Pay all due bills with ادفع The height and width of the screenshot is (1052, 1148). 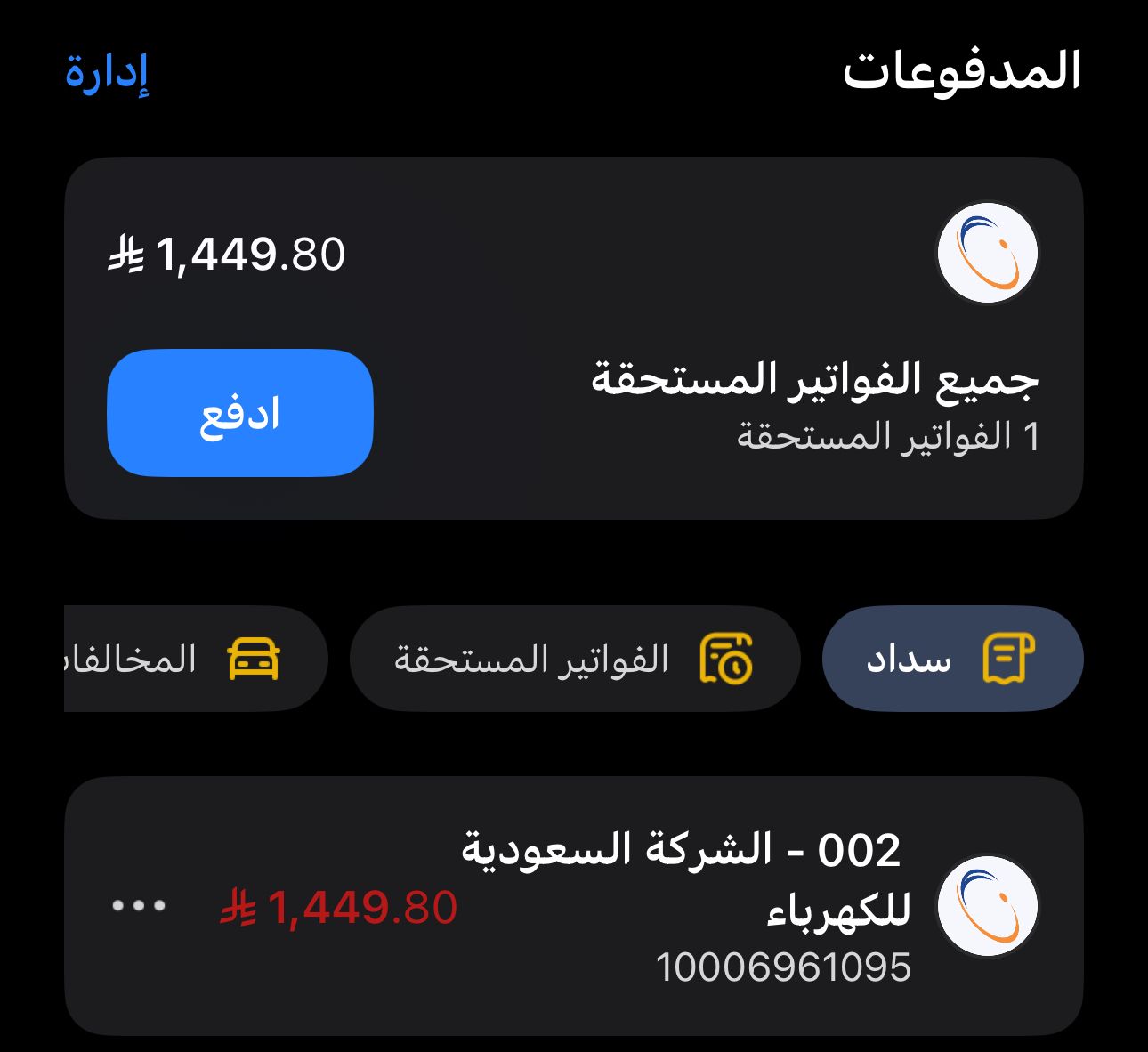pyautogui.click(x=239, y=413)
